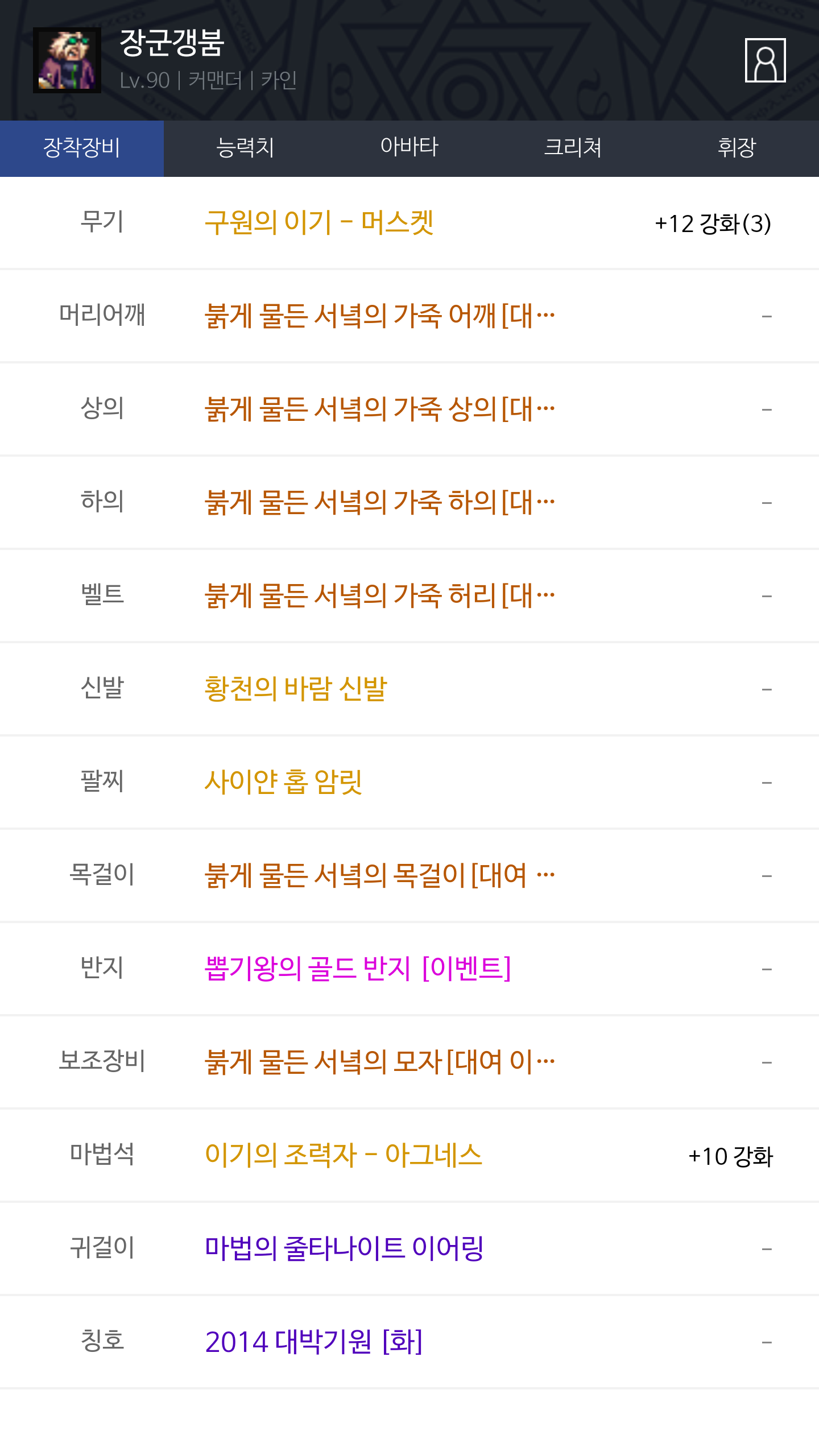Open the 상의 equipment item
Viewport: 819px width, 1456px height.
click(379, 409)
